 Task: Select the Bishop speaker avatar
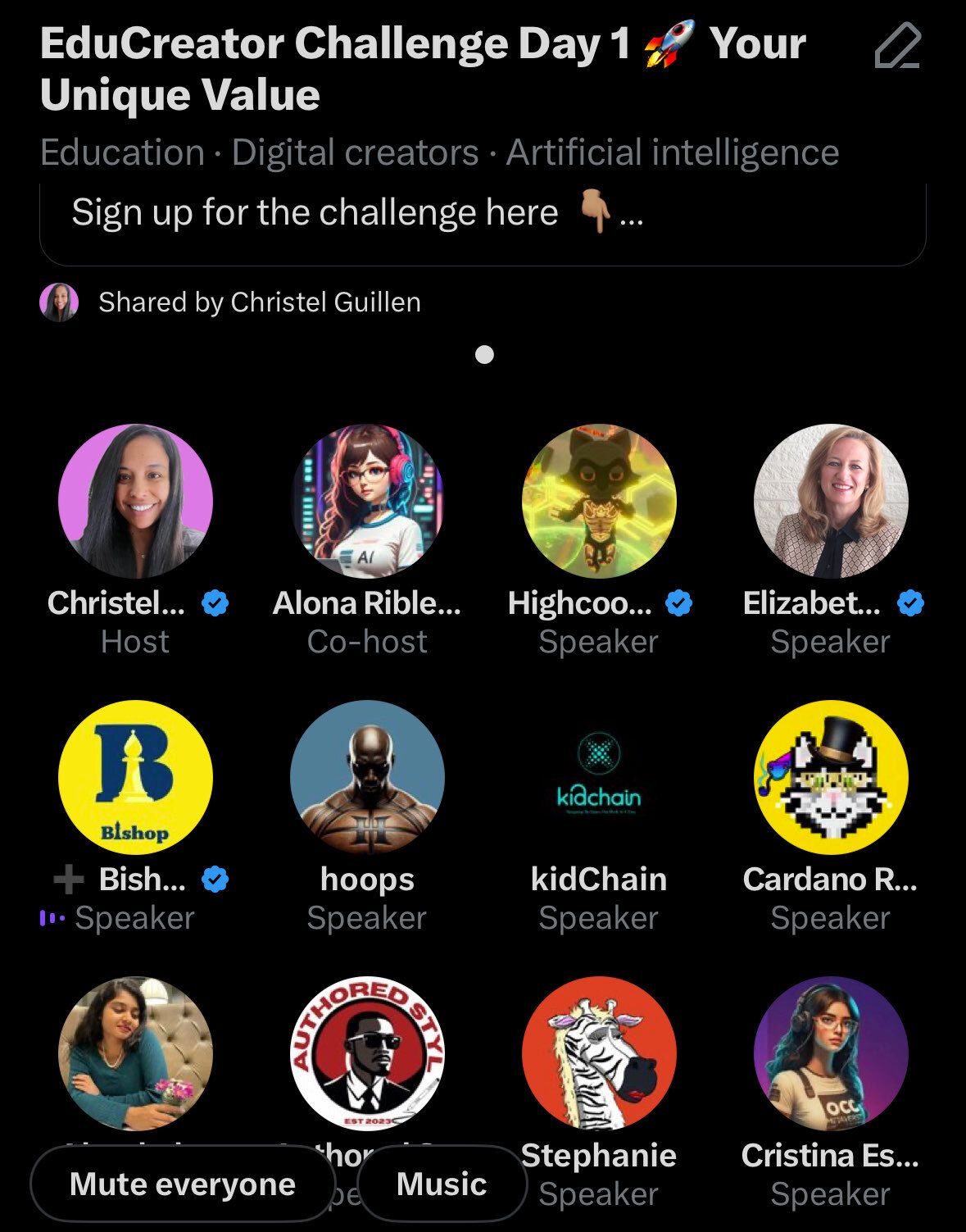pos(135,778)
